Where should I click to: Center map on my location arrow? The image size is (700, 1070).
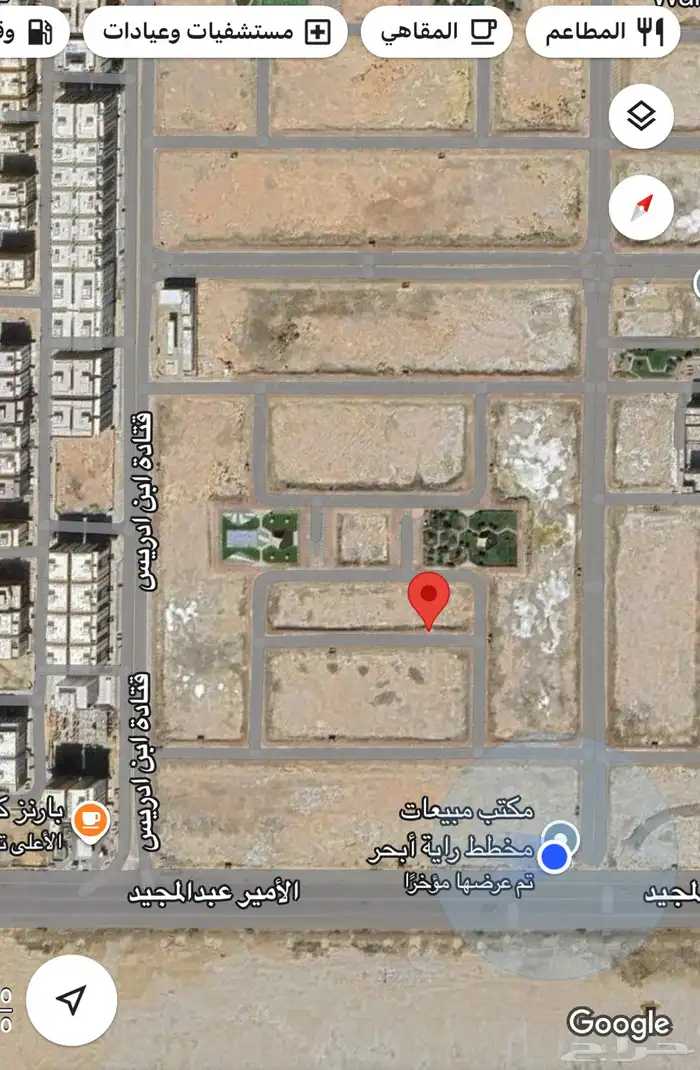click(x=71, y=999)
